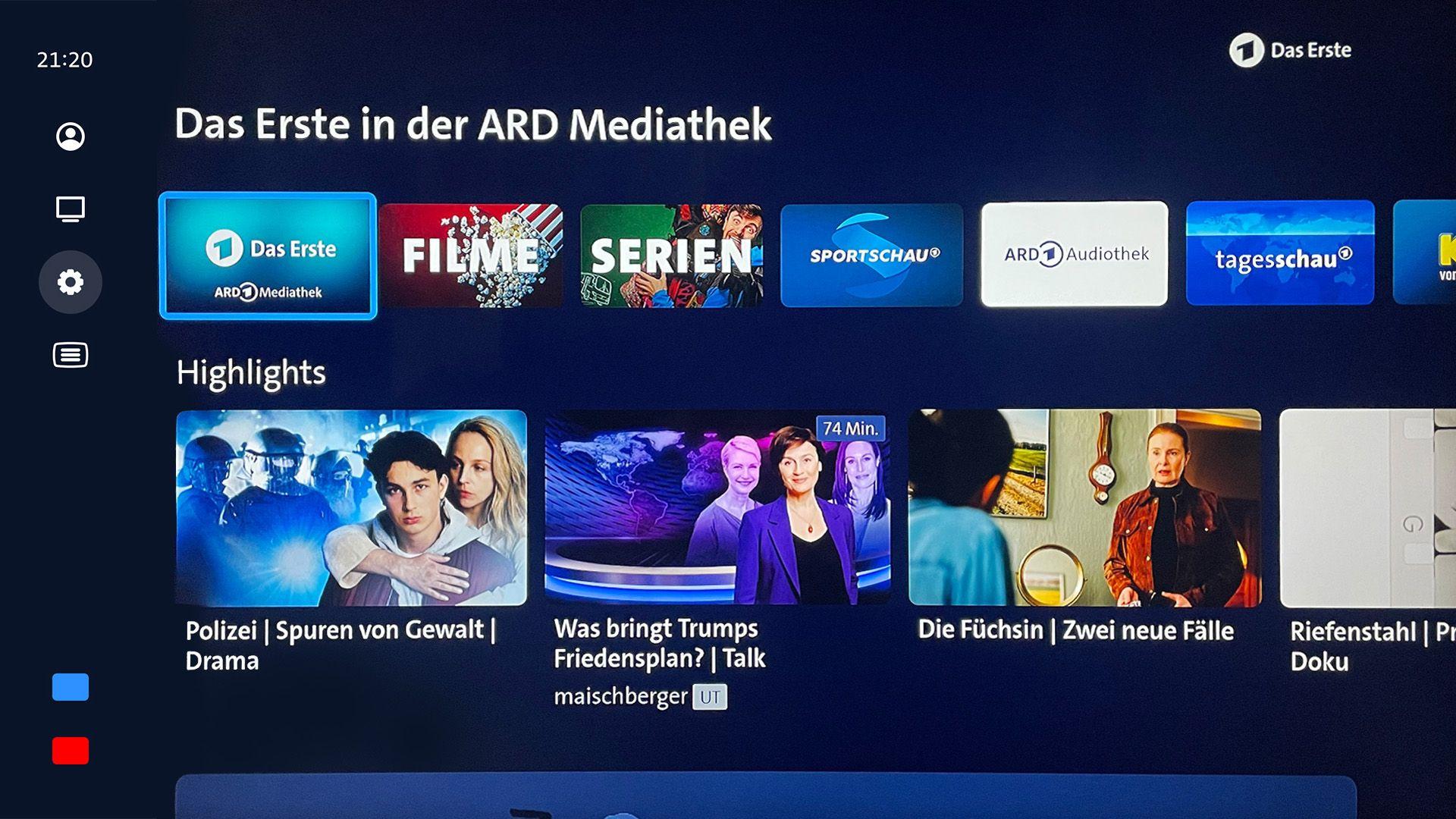The height and width of the screenshot is (819, 1456).
Task: Launch the ARD Audiothek tile
Action: click(1075, 254)
